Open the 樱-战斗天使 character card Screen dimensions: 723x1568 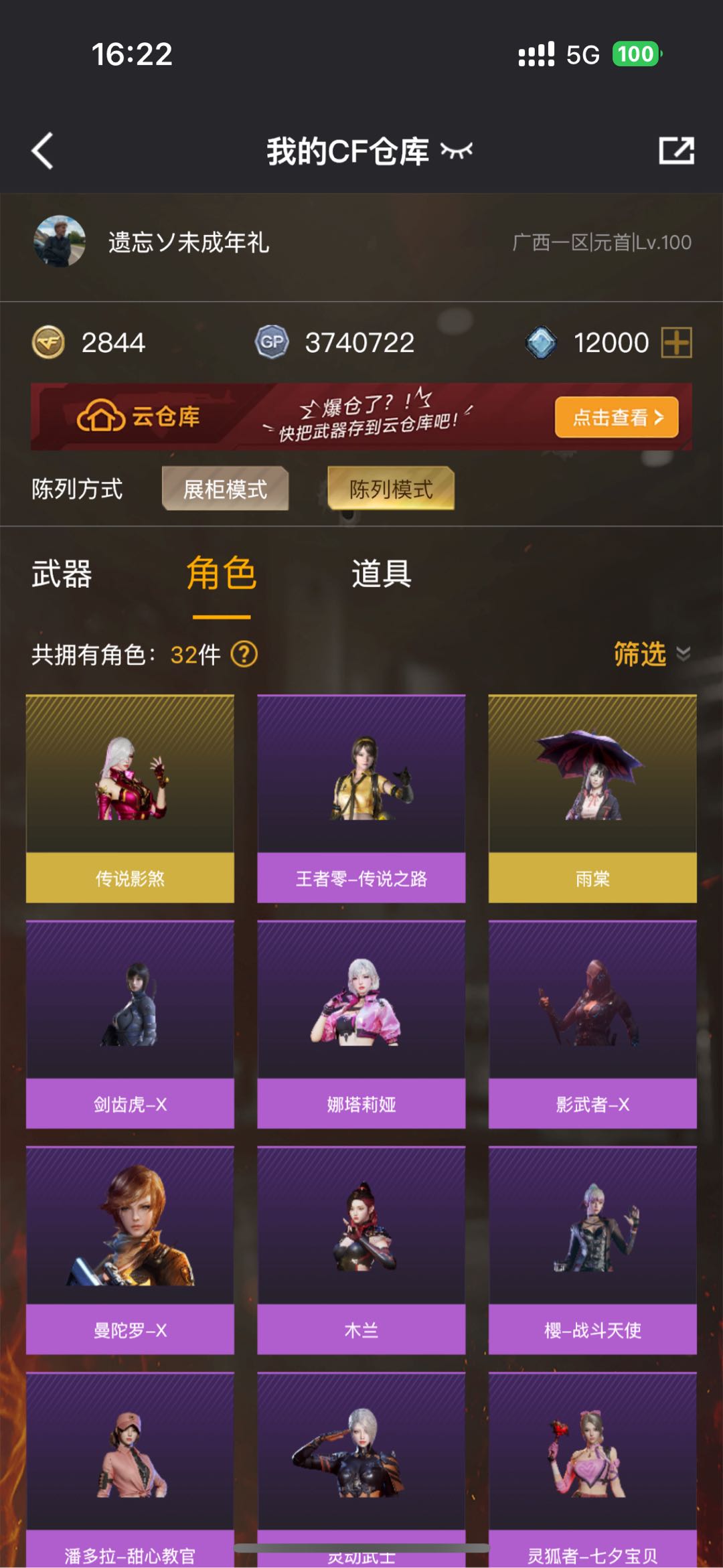(592, 1250)
